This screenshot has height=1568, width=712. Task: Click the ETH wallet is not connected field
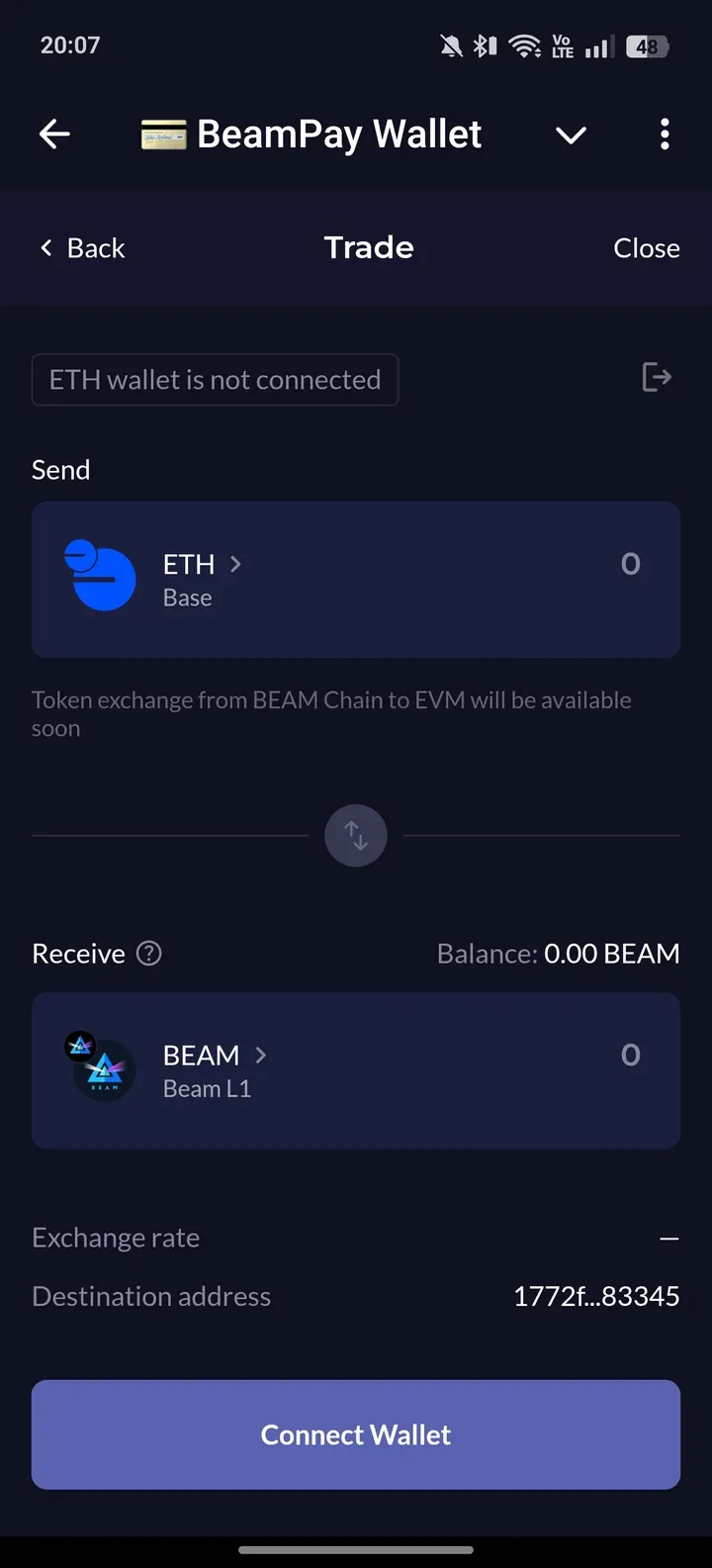click(x=215, y=379)
